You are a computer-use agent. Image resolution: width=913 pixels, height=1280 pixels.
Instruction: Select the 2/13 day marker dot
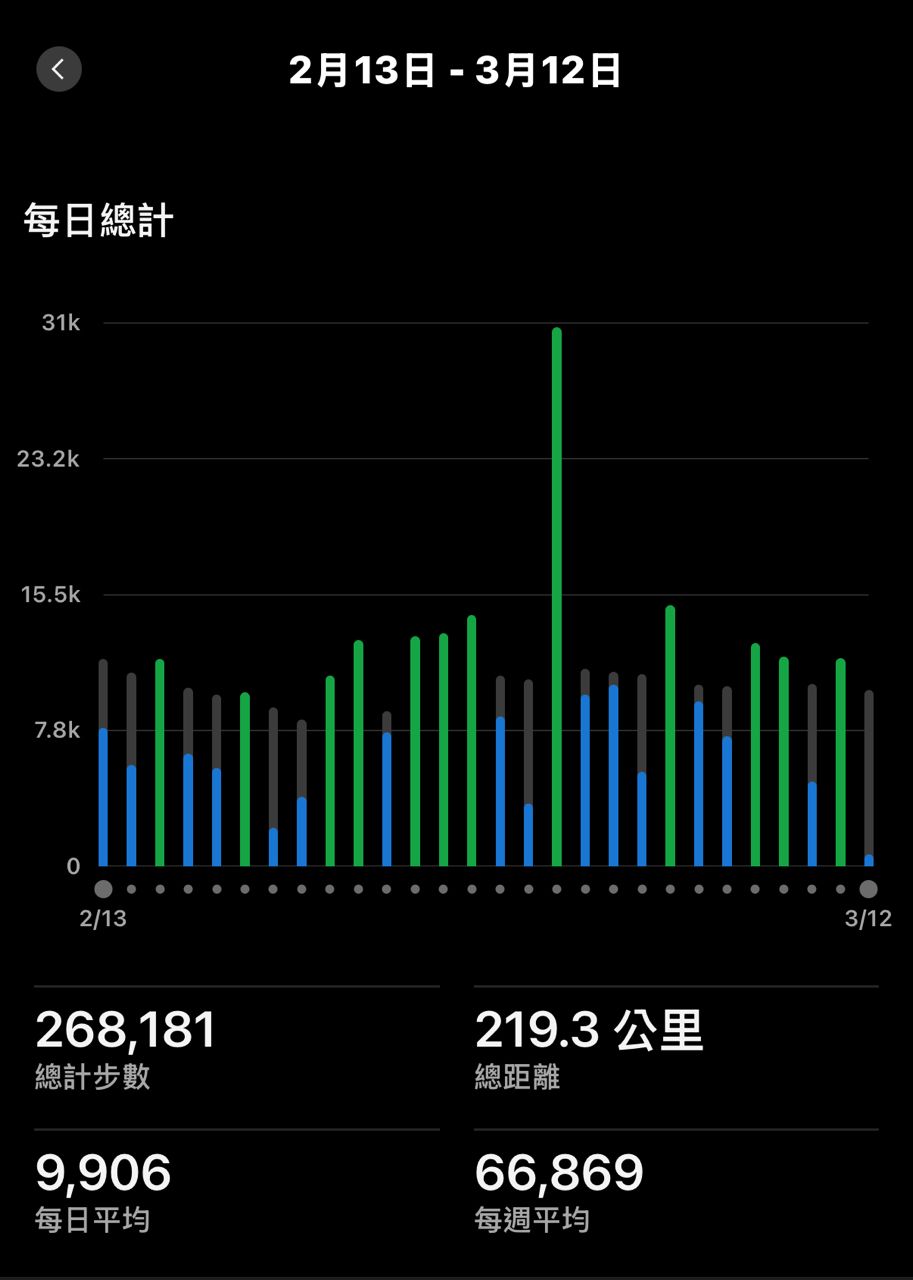(103, 889)
